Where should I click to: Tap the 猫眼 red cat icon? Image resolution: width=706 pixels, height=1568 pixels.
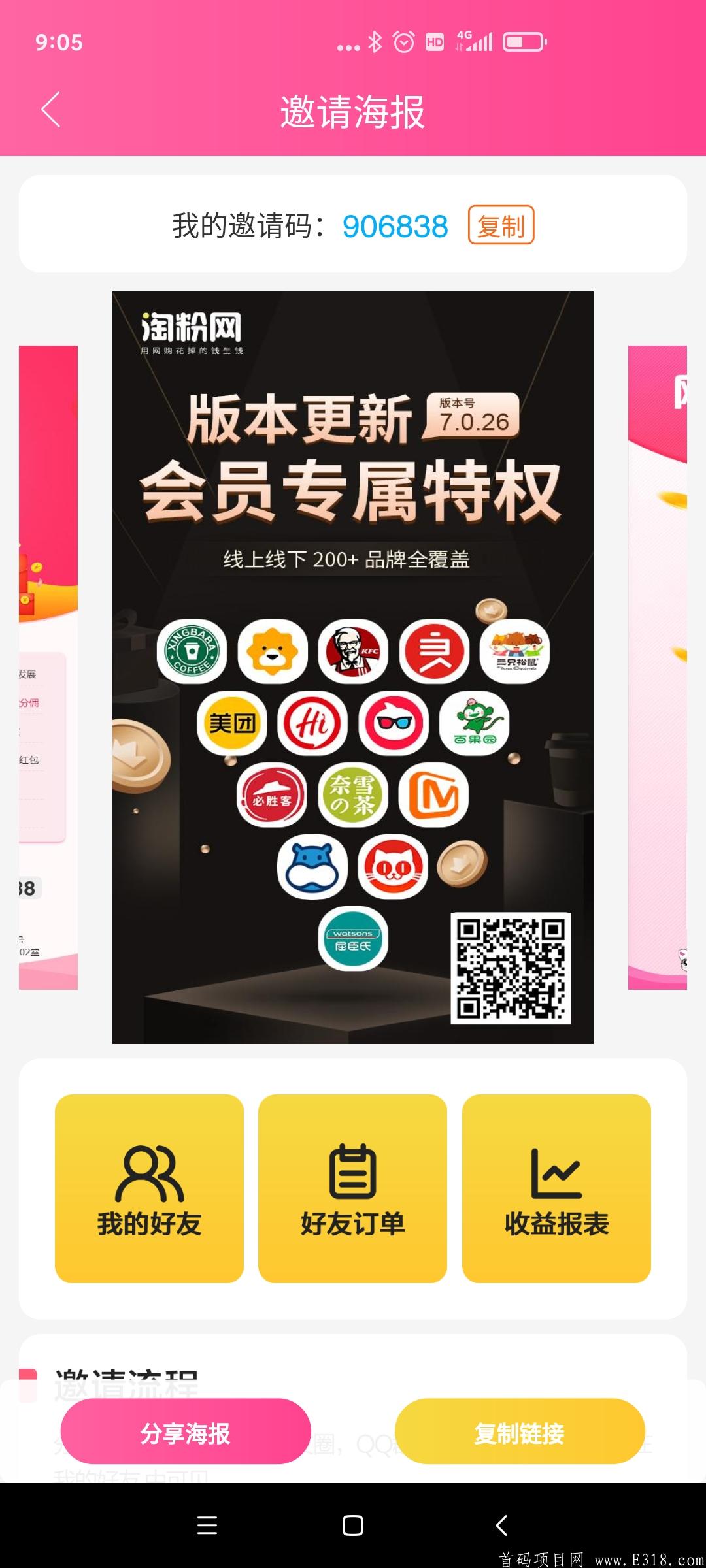pos(392,866)
